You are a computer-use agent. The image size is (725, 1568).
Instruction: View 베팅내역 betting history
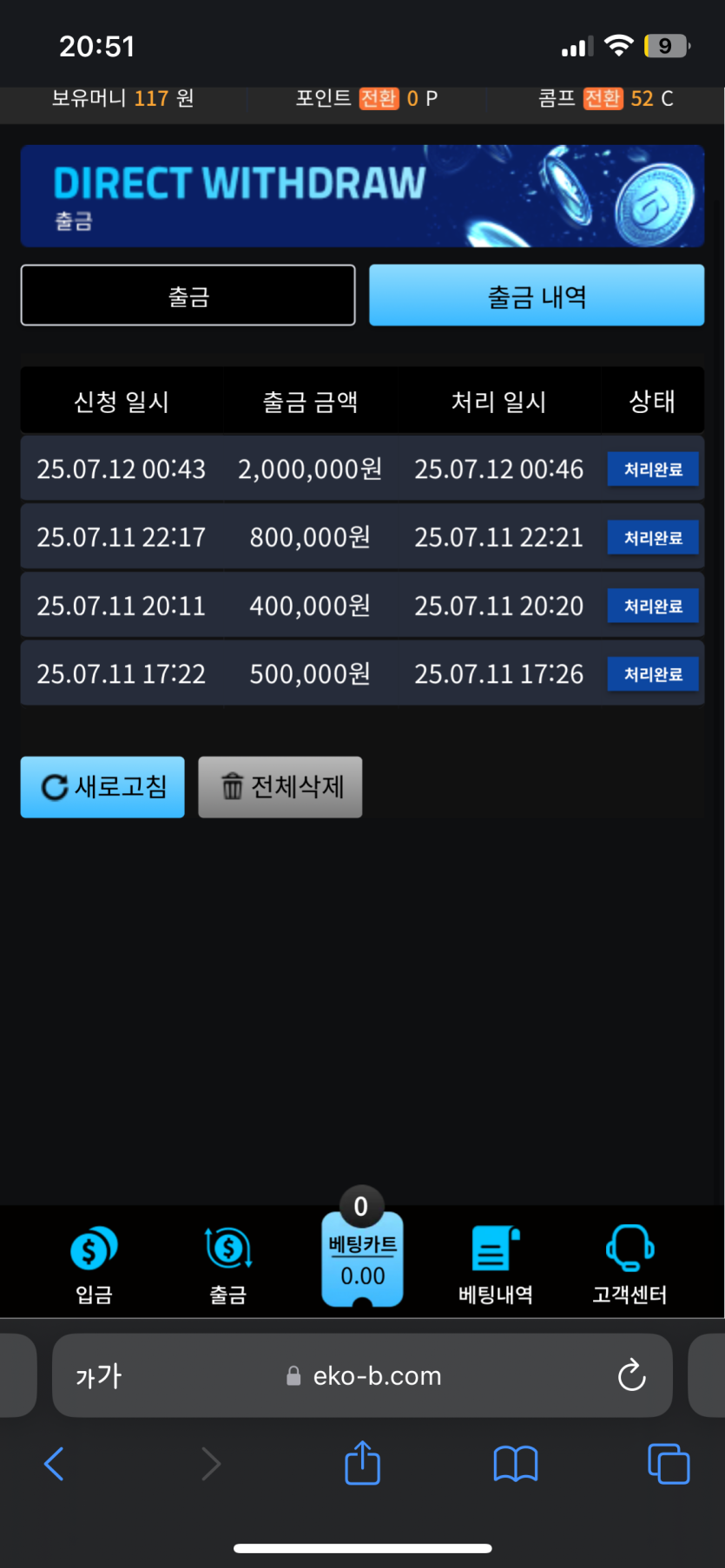coord(496,1264)
